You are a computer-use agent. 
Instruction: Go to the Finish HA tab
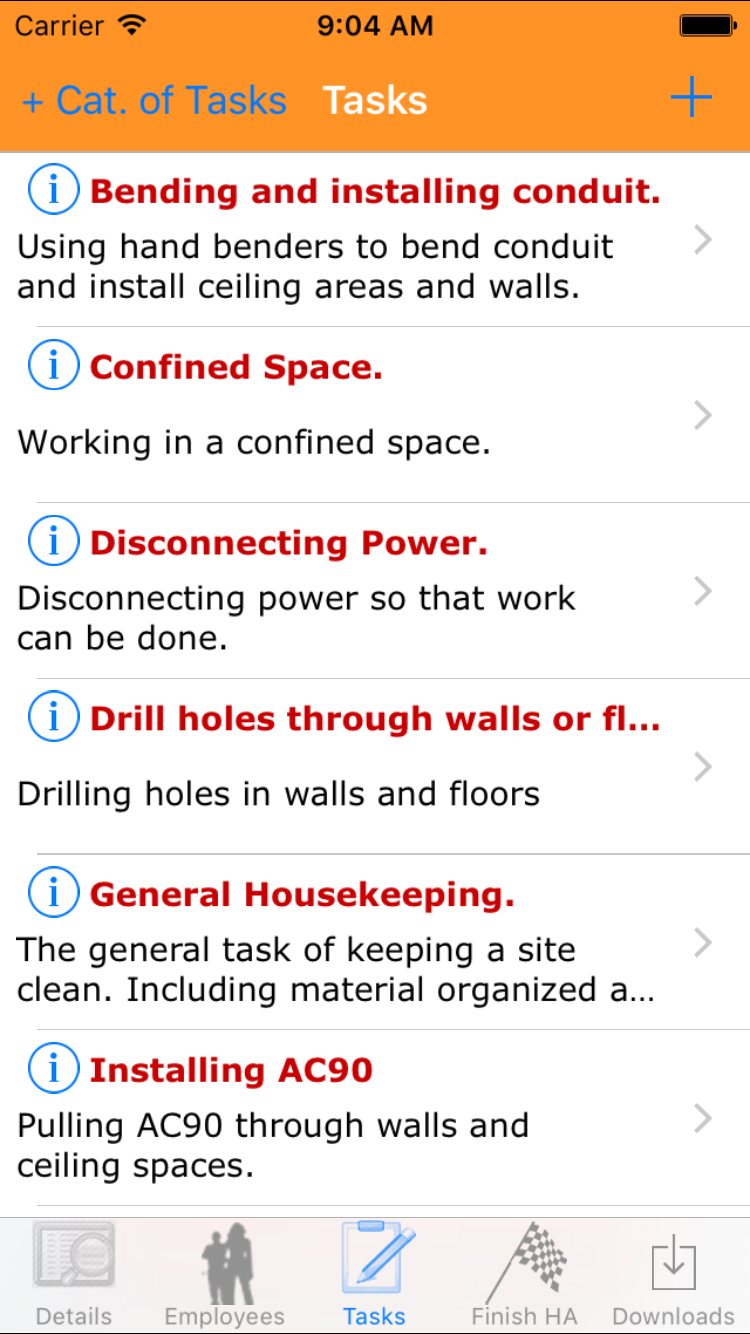coord(524,1275)
